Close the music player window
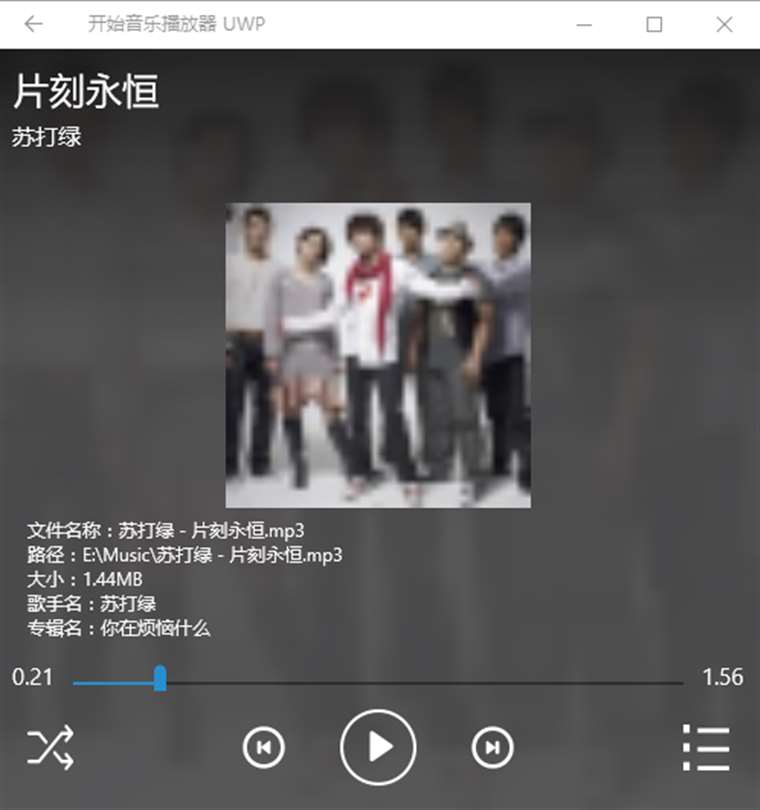 [725, 24]
